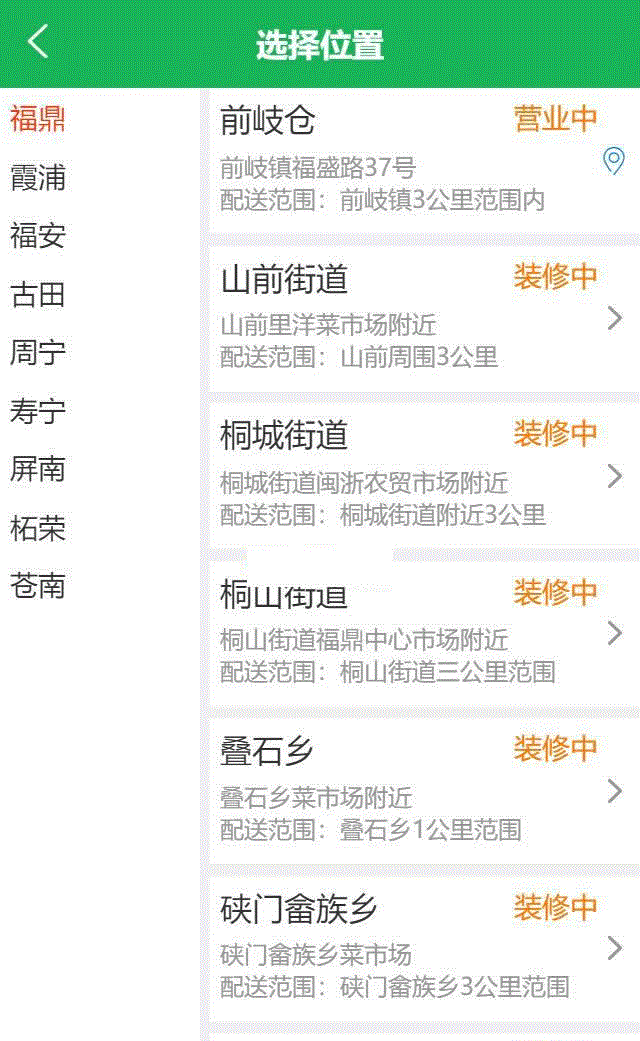Go back using the top-left arrow

pos(38,43)
